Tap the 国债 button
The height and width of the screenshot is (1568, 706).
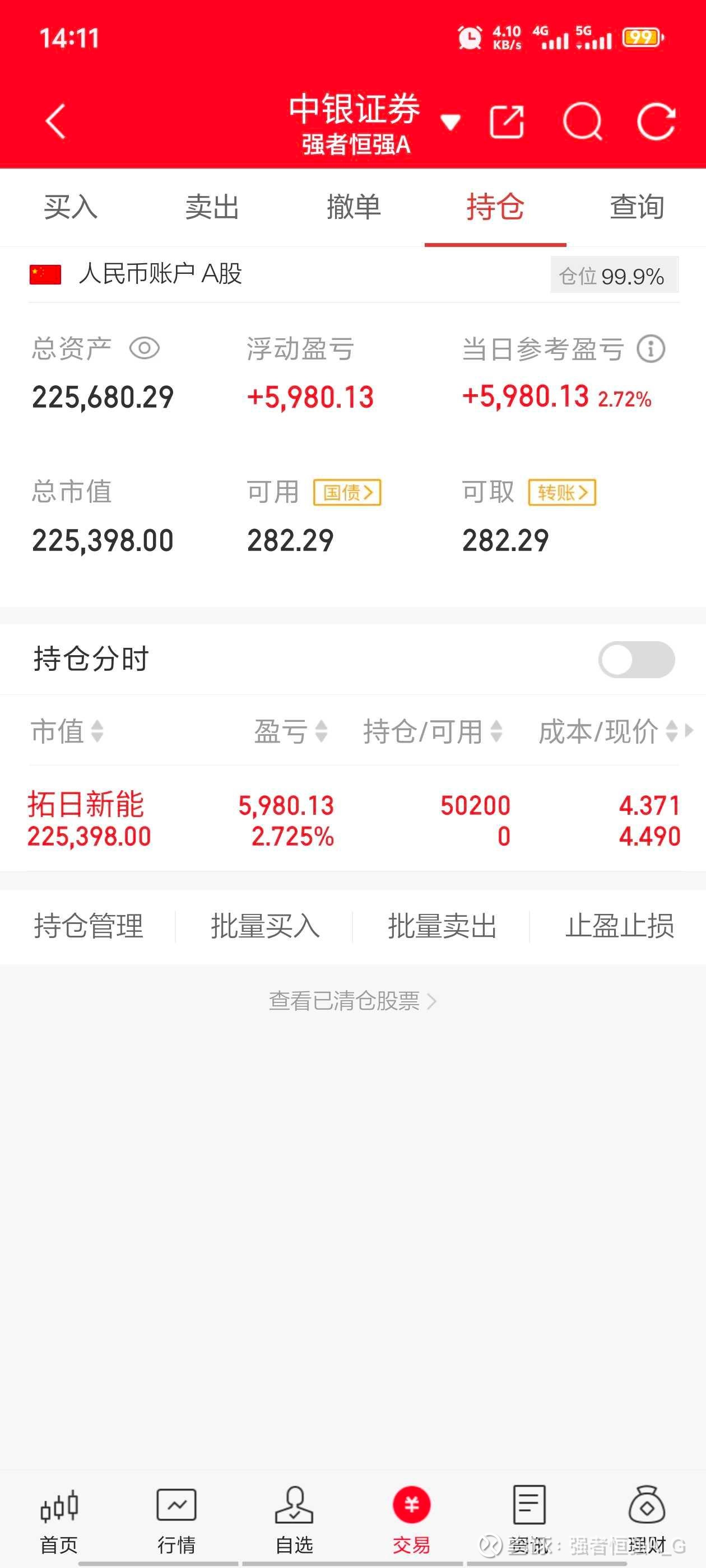pyautogui.click(x=347, y=492)
